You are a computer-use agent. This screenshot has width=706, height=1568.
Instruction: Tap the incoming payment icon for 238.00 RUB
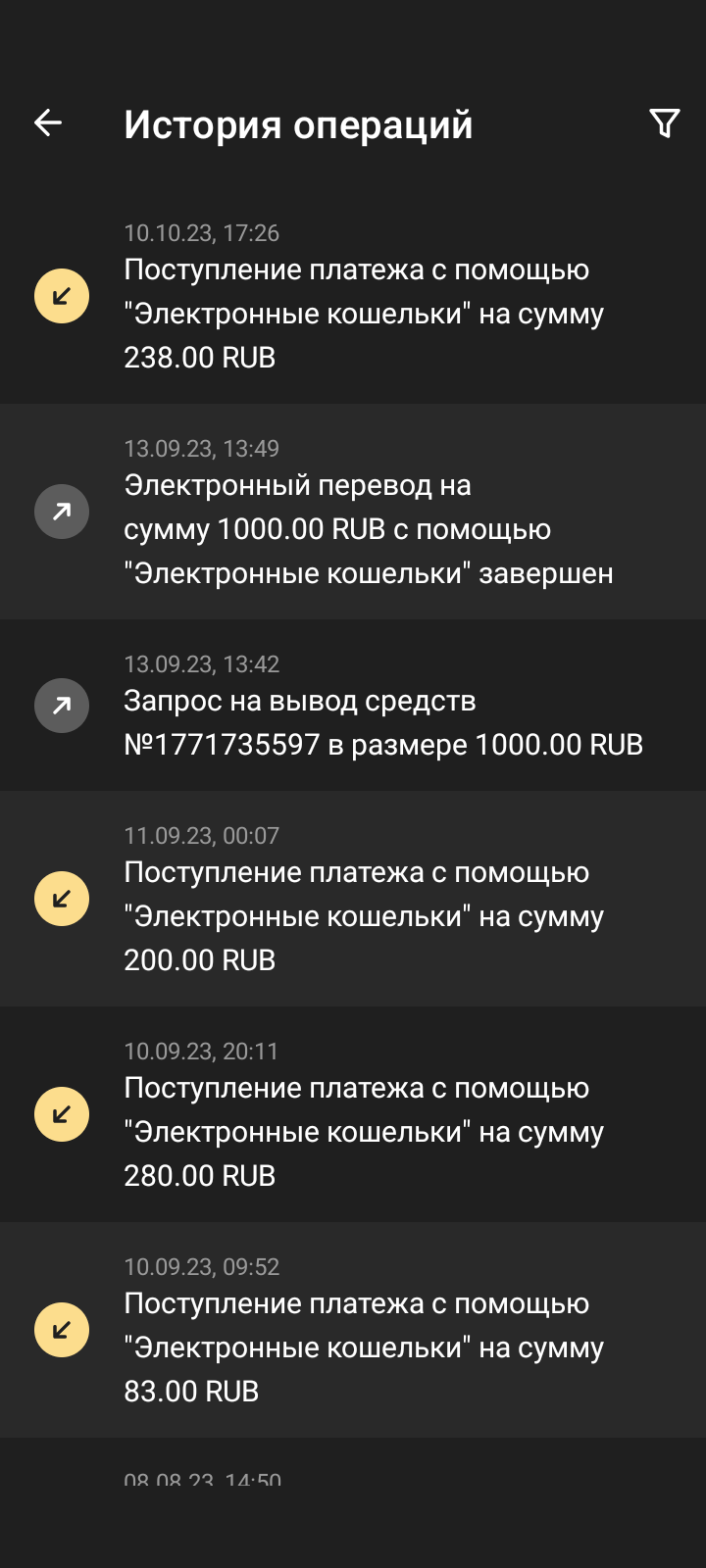[x=62, y=295]
